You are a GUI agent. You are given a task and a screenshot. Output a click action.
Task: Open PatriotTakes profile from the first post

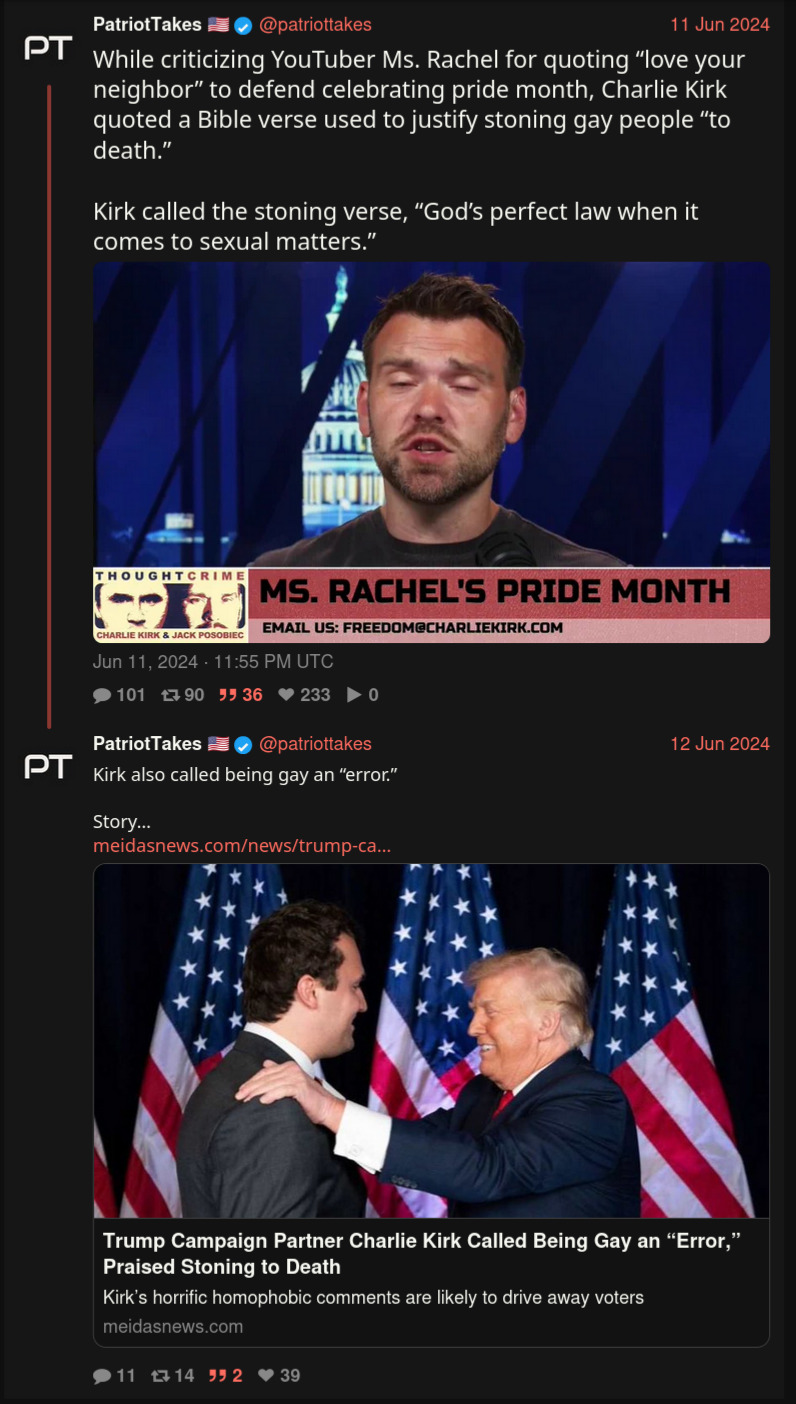tap(147, 24)
